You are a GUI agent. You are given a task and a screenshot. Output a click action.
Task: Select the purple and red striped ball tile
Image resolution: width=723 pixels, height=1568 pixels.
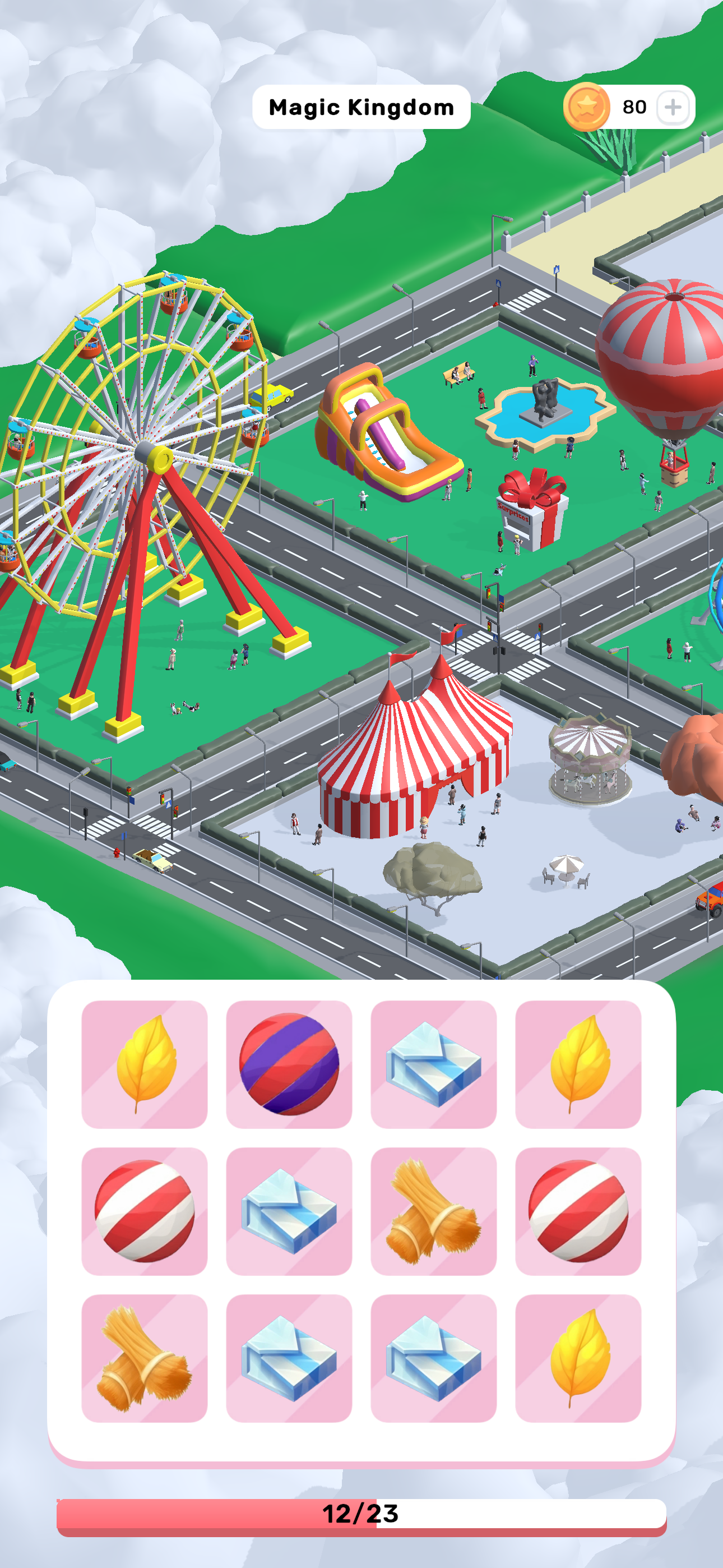(x=289, y=1064)
